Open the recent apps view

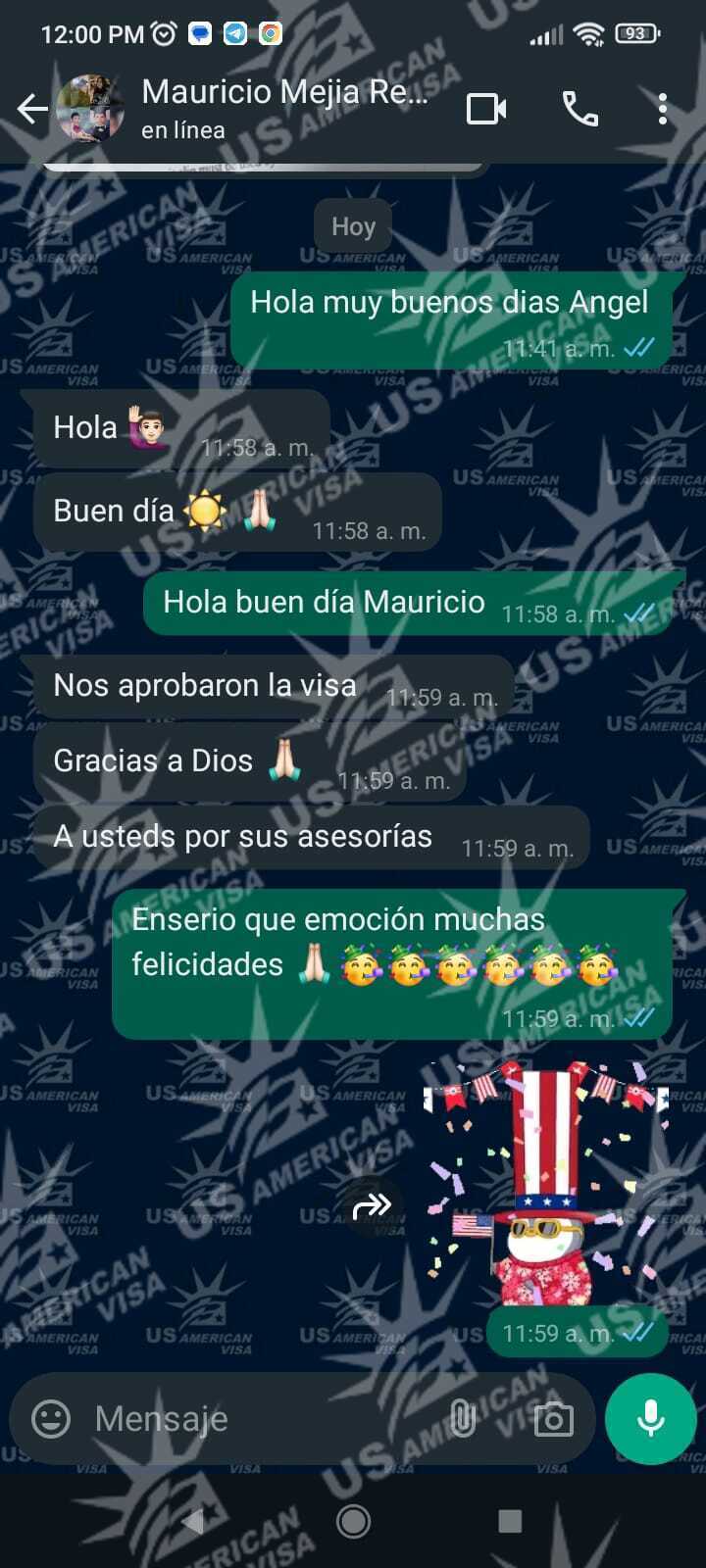[510, 1521]
